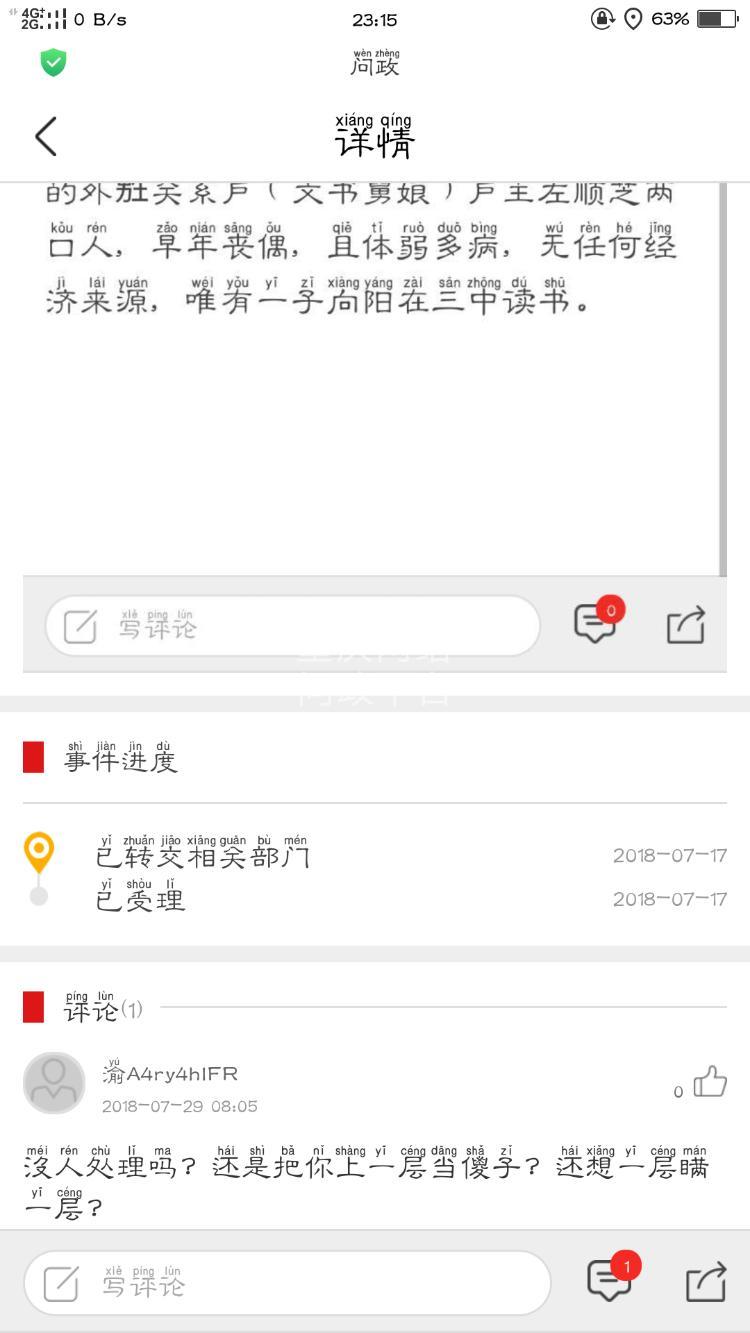Tap the 写评论 field in the bottom bar

[x=287, y=1283]
